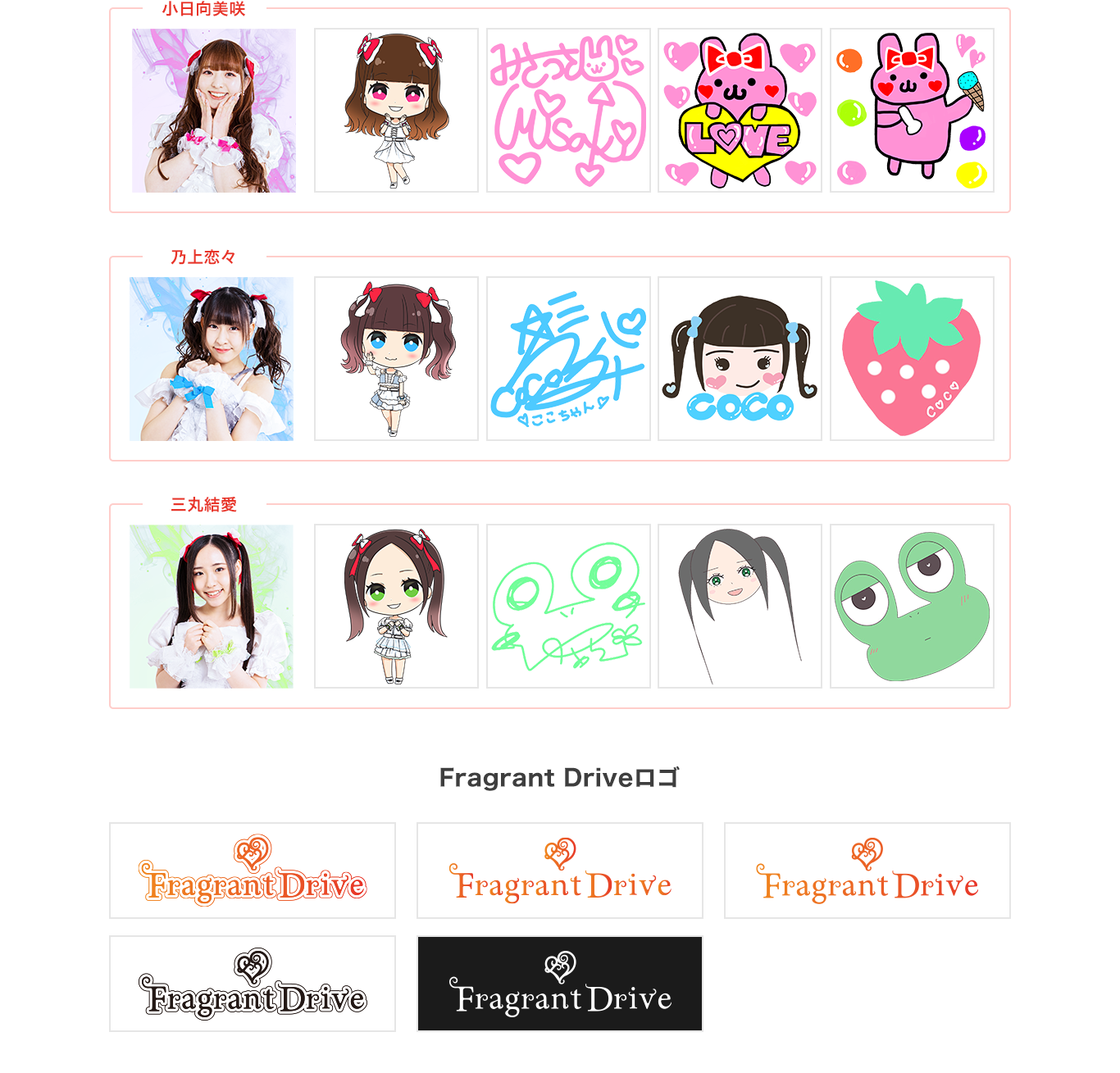Select the blue ここちゃん signature stamp
1120x1073 pixels.
pyautogui.click(x=568, y=359)
